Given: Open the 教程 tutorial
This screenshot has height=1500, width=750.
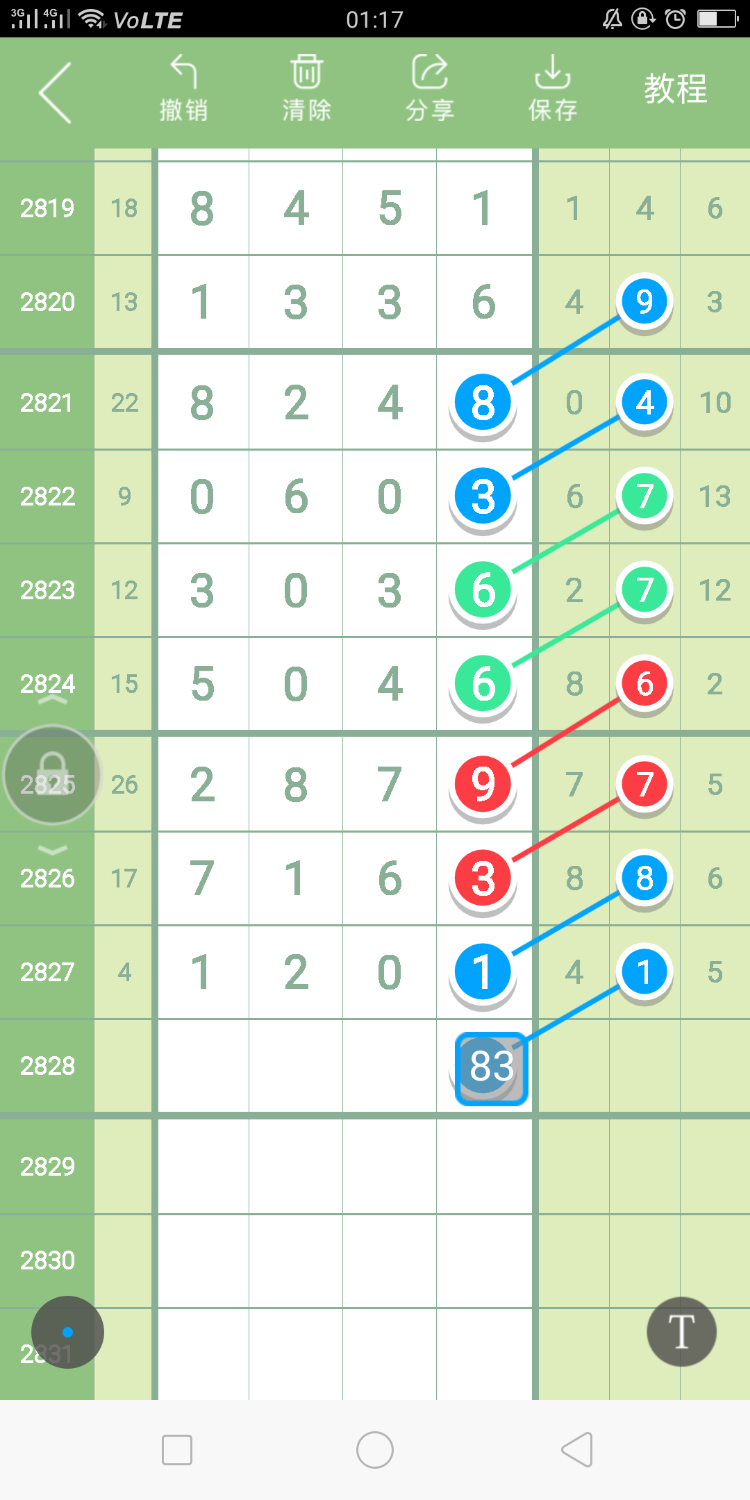Looking at the screenshot, I should pos(675,89).
